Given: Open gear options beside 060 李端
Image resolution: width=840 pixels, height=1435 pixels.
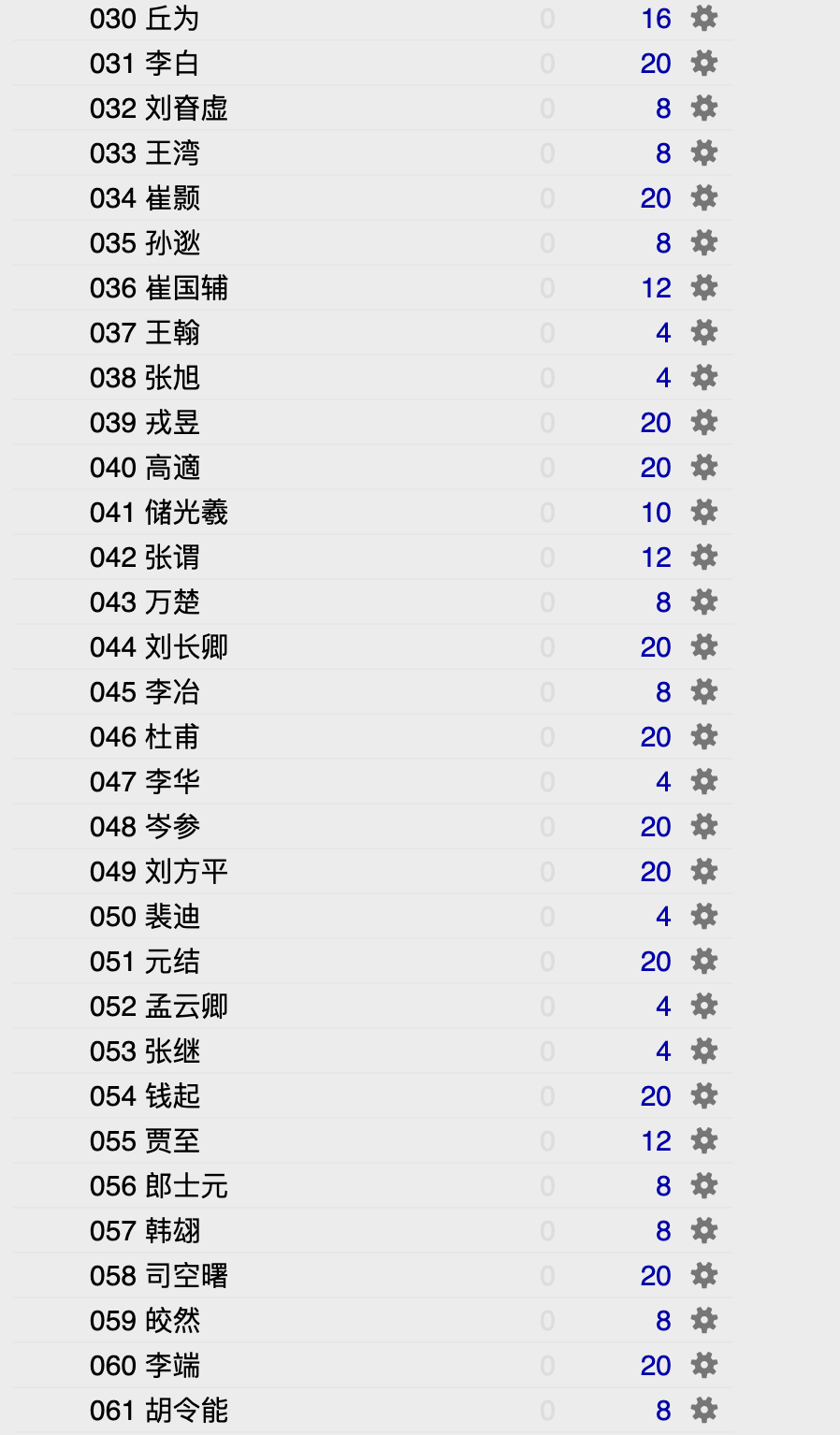Looking at the screenshot, I should point(703,1365).
